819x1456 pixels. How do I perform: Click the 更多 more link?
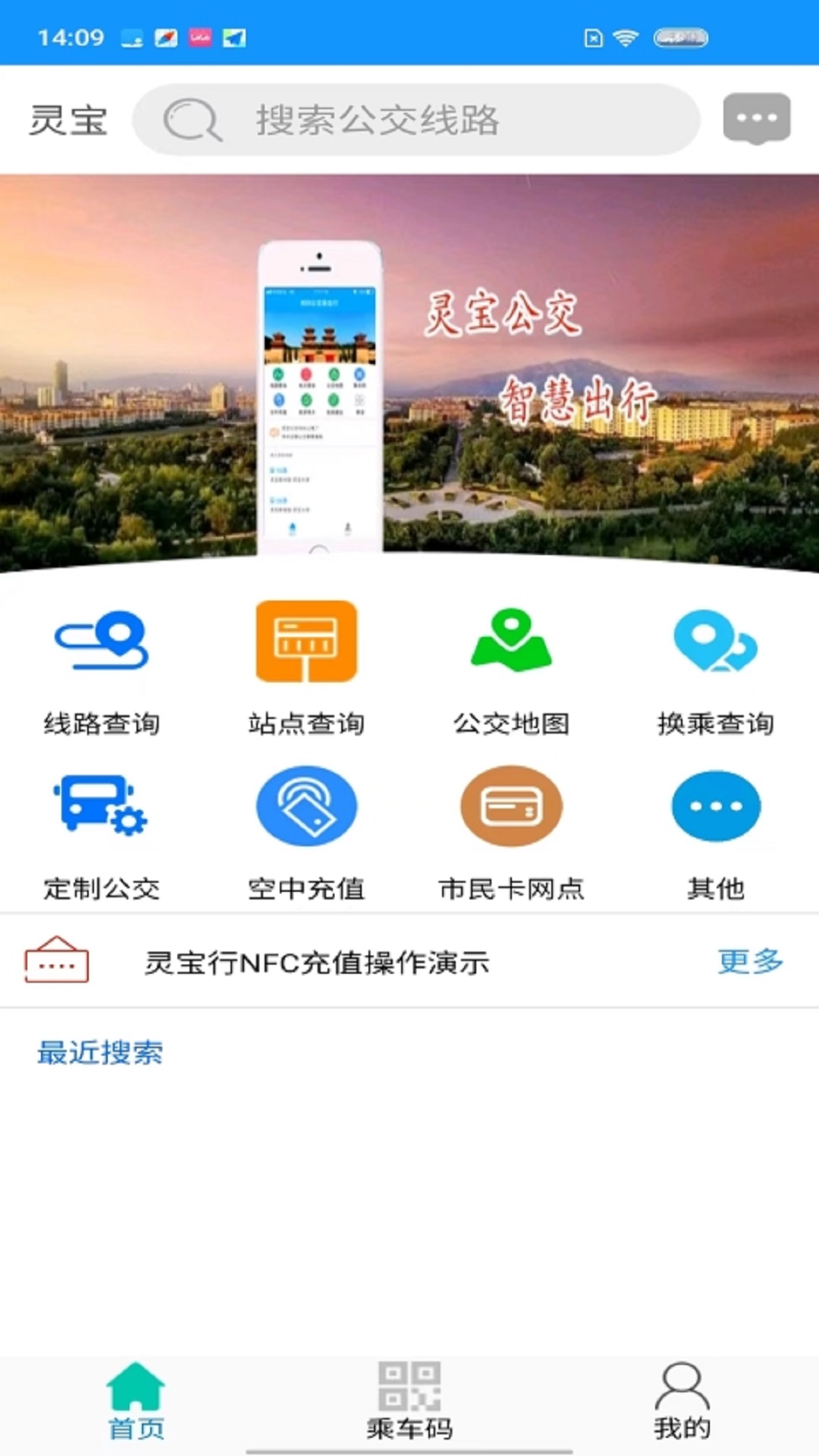pos(751,960)
